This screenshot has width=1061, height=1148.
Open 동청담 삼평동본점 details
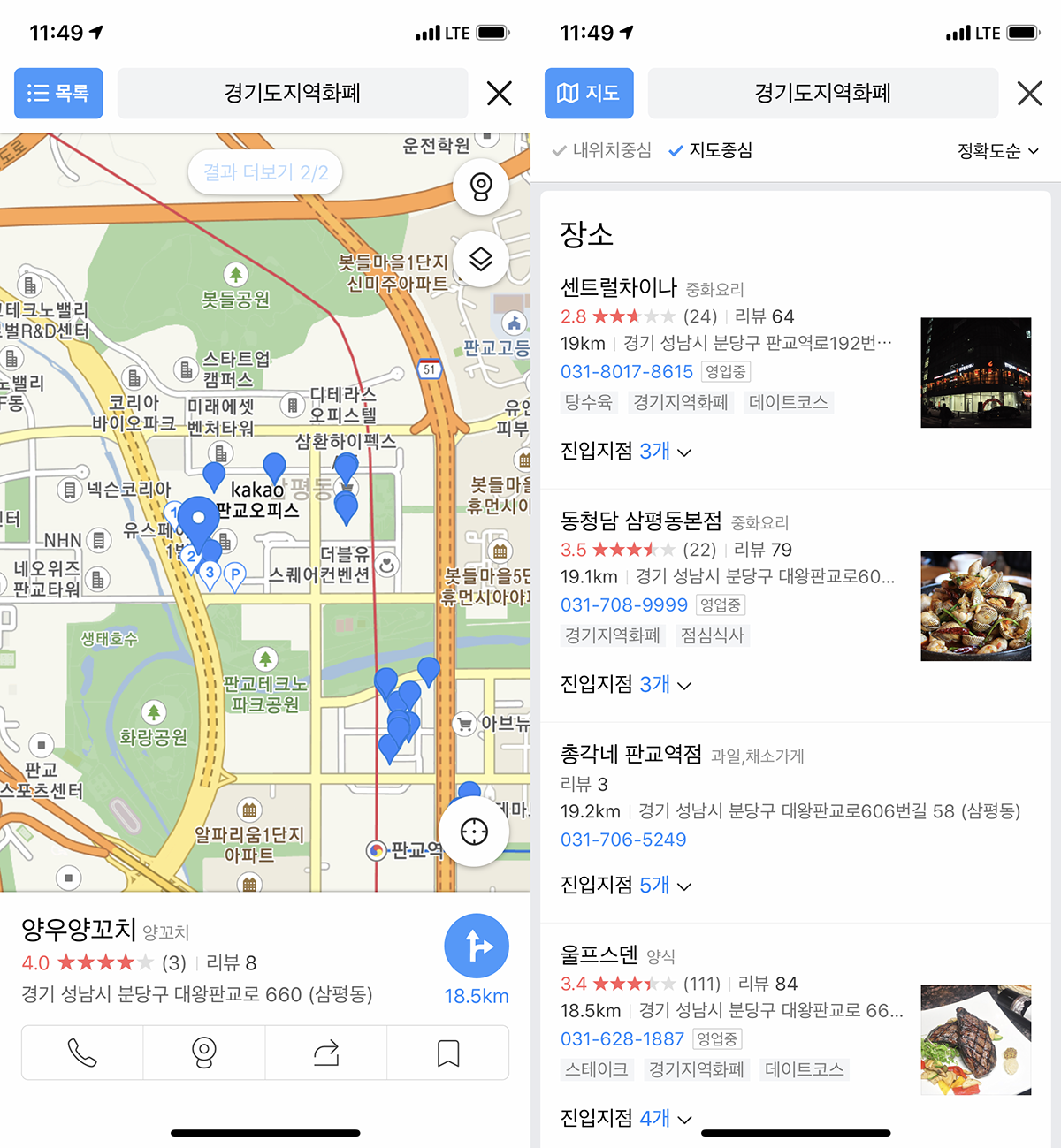[x=641, y=521]
